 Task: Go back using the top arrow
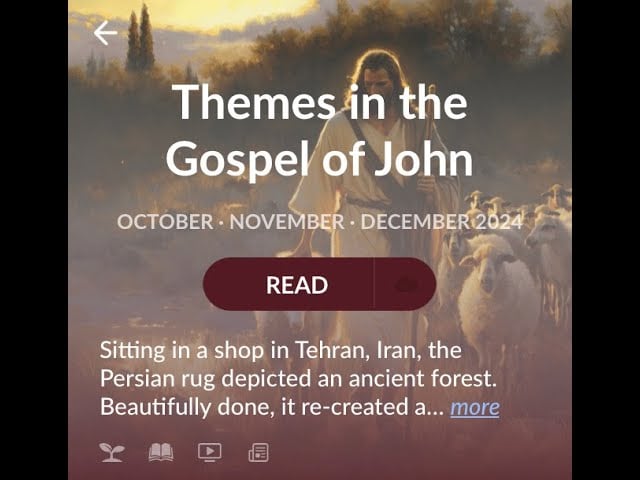(105, 33)
